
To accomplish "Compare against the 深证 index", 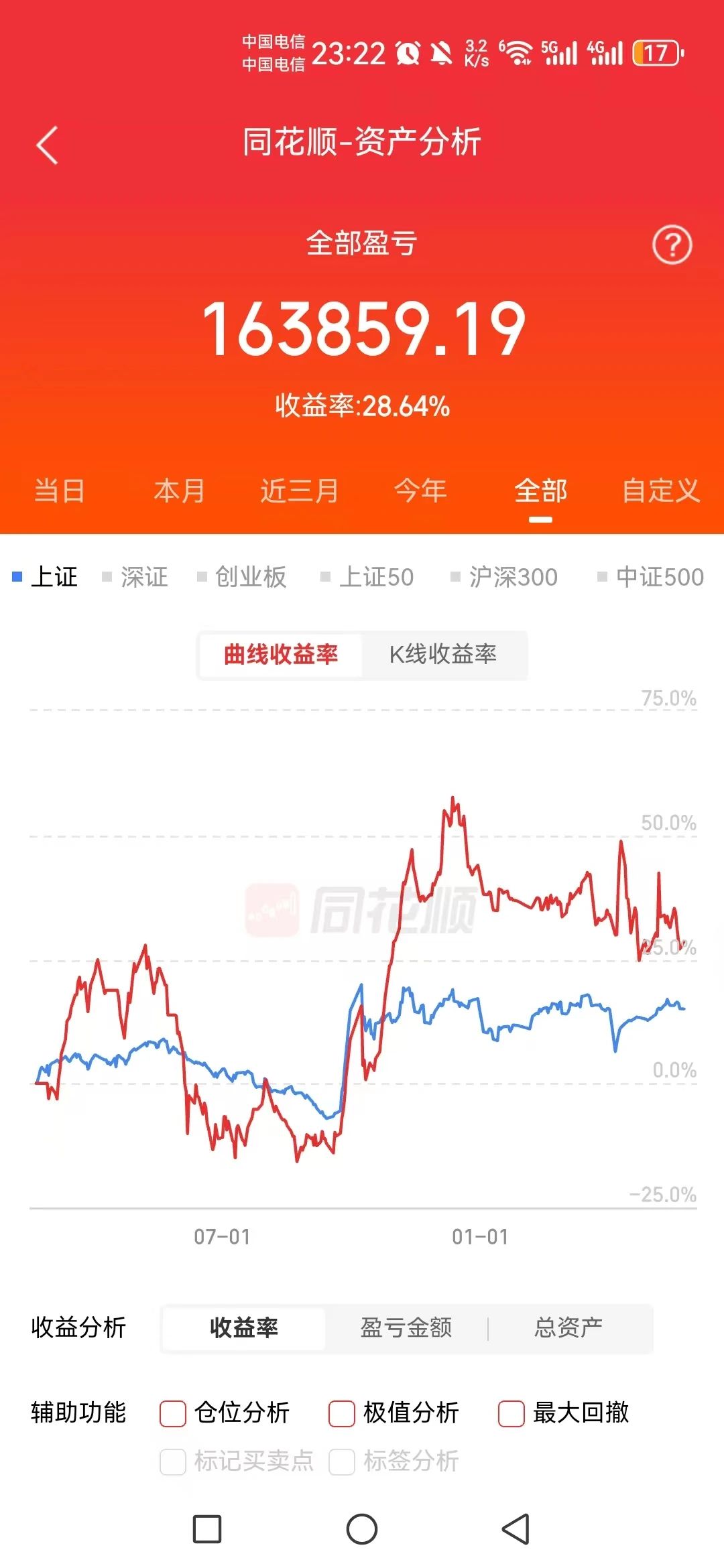I will point(135,577).
